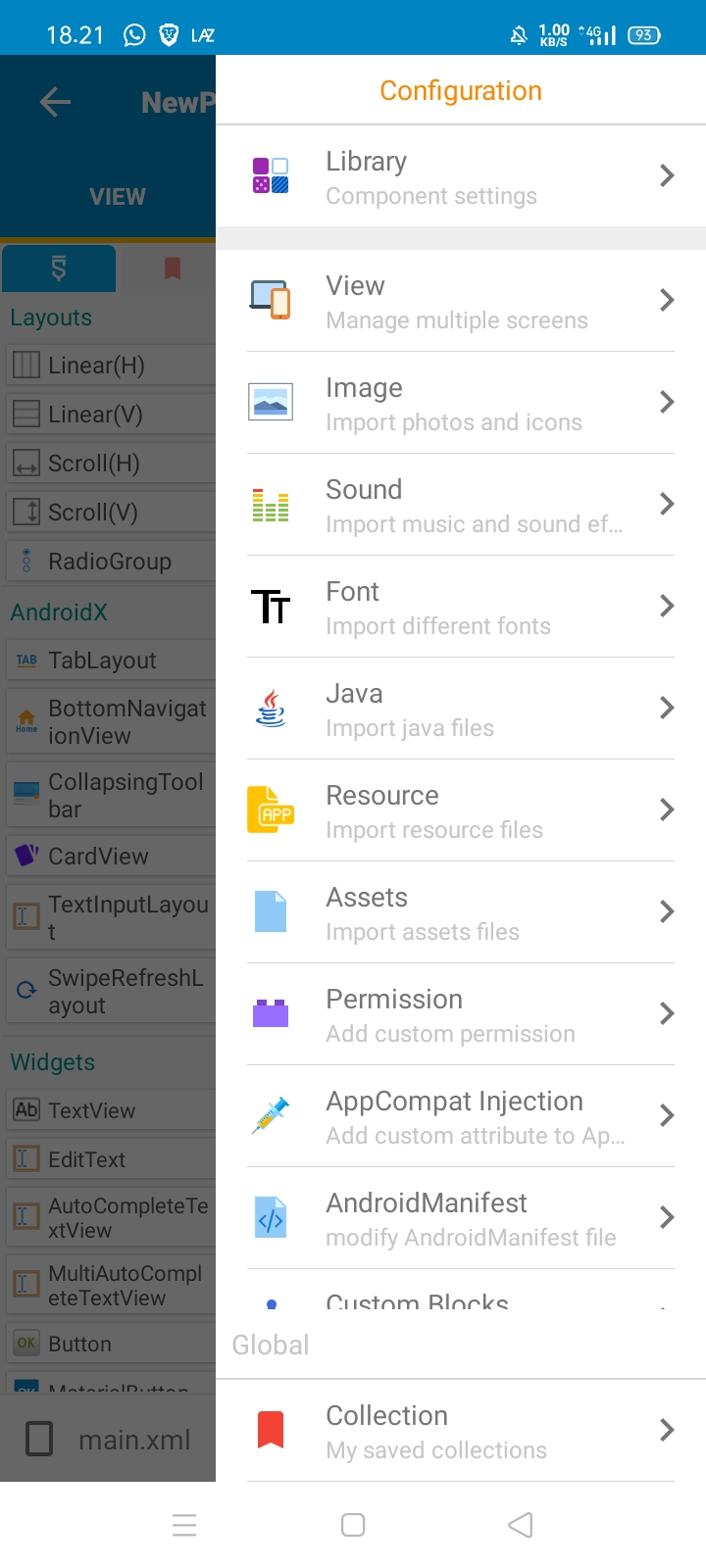
Task: Click the back arrow button
Action: point(55,102)
